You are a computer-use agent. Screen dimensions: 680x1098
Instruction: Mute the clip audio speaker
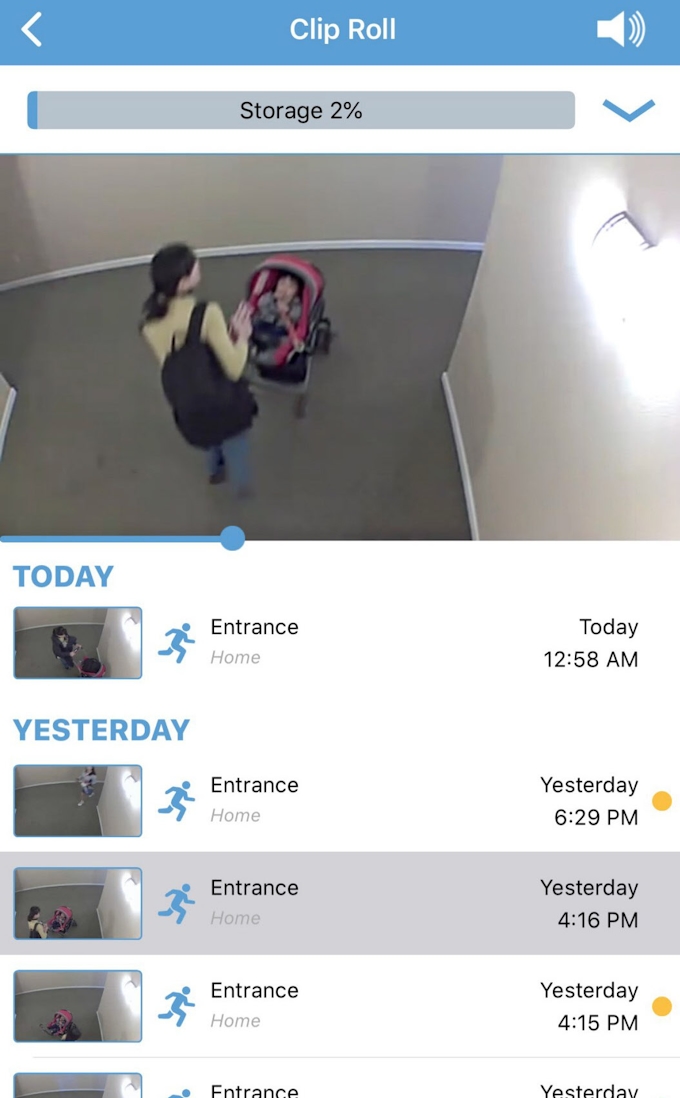pyautogui.click(x=620, y=30)
